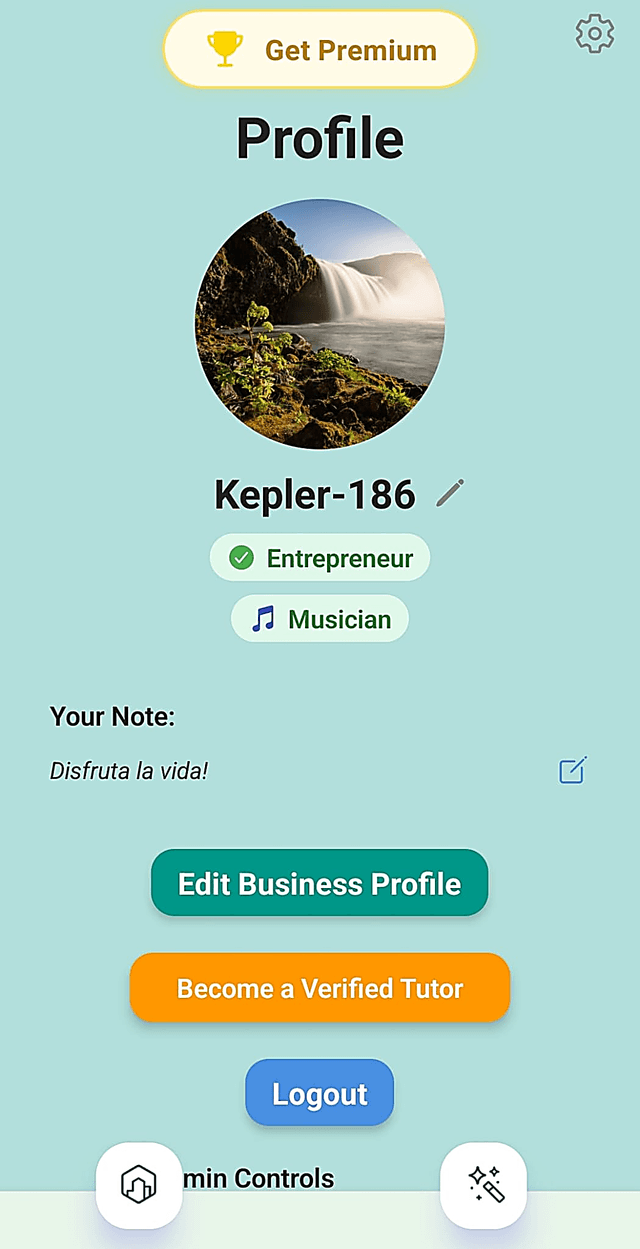Edit the Kepler-186 username
Image resolution: width=640 pixels, height=1249 pixels.
(x=451, y=493)
